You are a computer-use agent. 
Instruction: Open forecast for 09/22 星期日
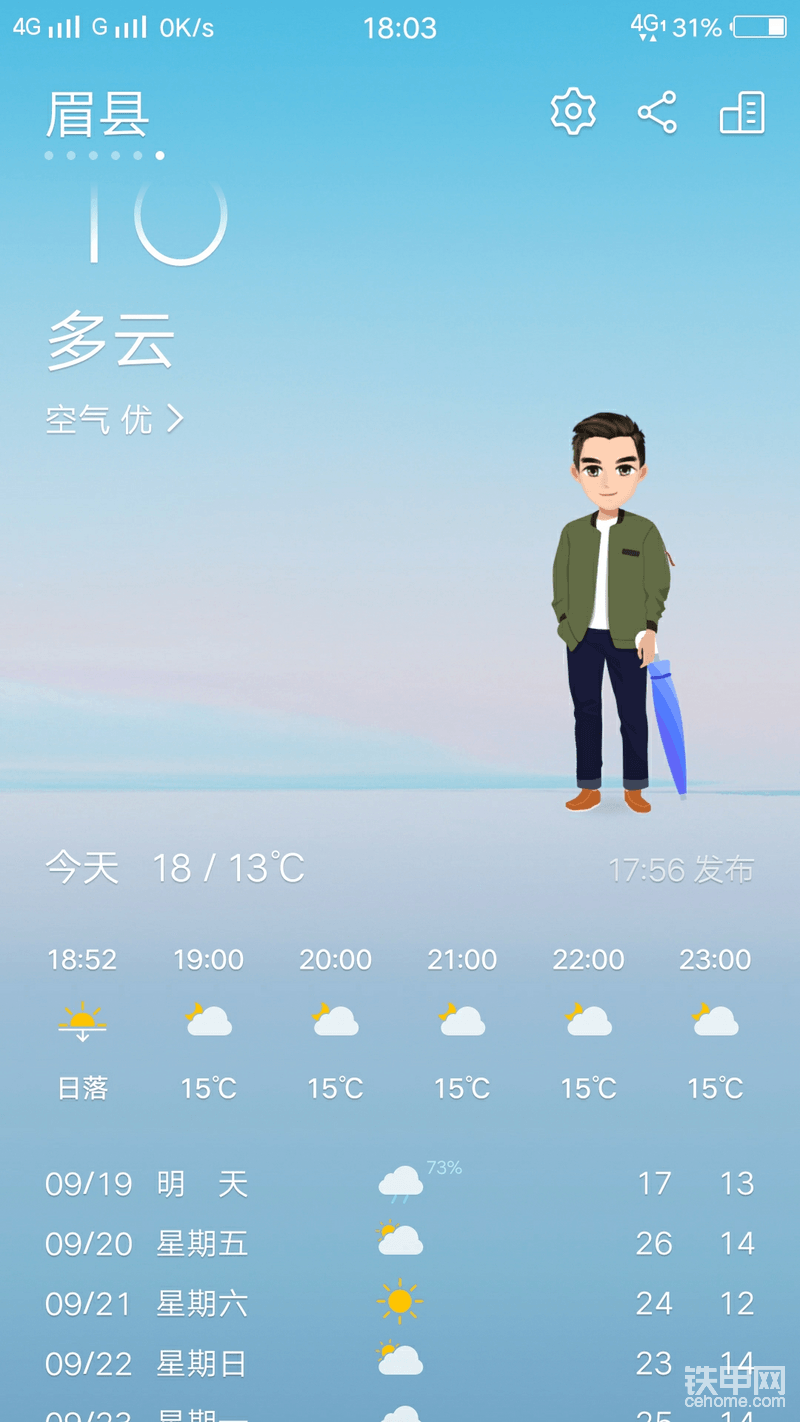(400, 1363)
